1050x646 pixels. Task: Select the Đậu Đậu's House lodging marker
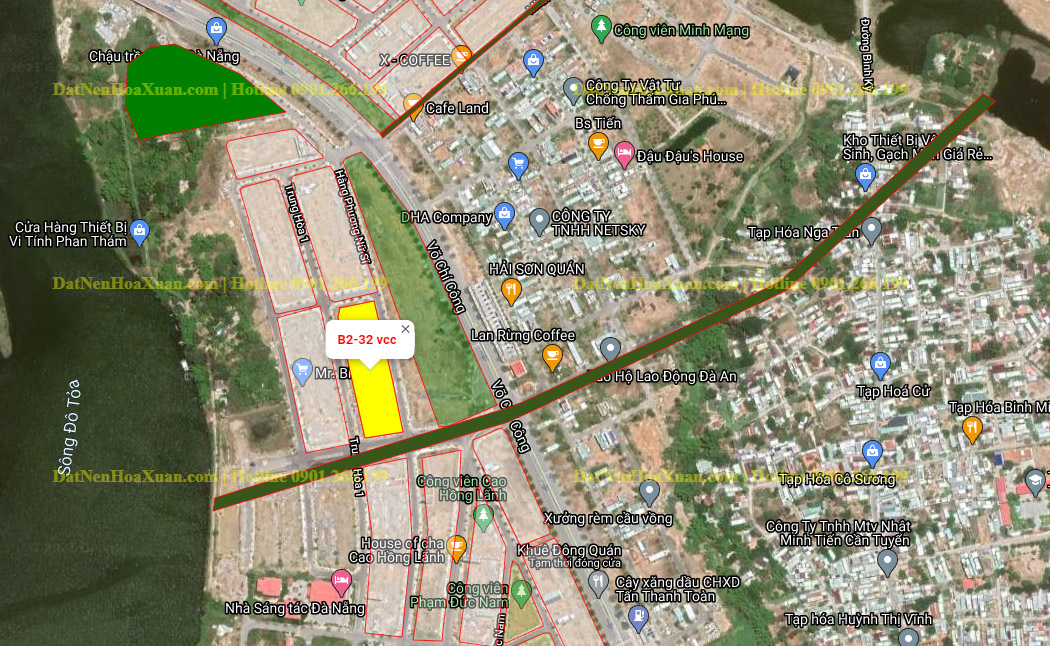tap(624, 154)
